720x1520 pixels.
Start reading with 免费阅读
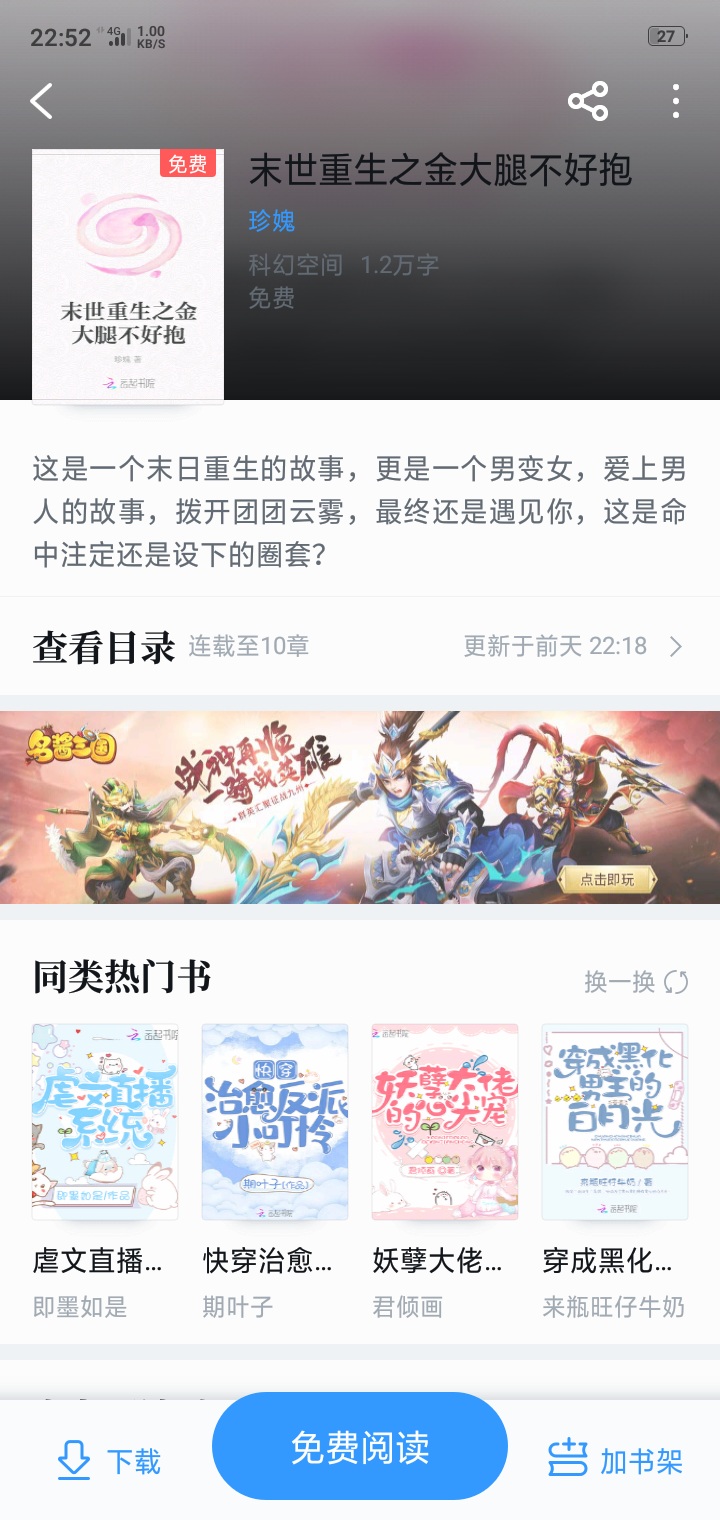pyautogui.click(x=360, y=1447)
